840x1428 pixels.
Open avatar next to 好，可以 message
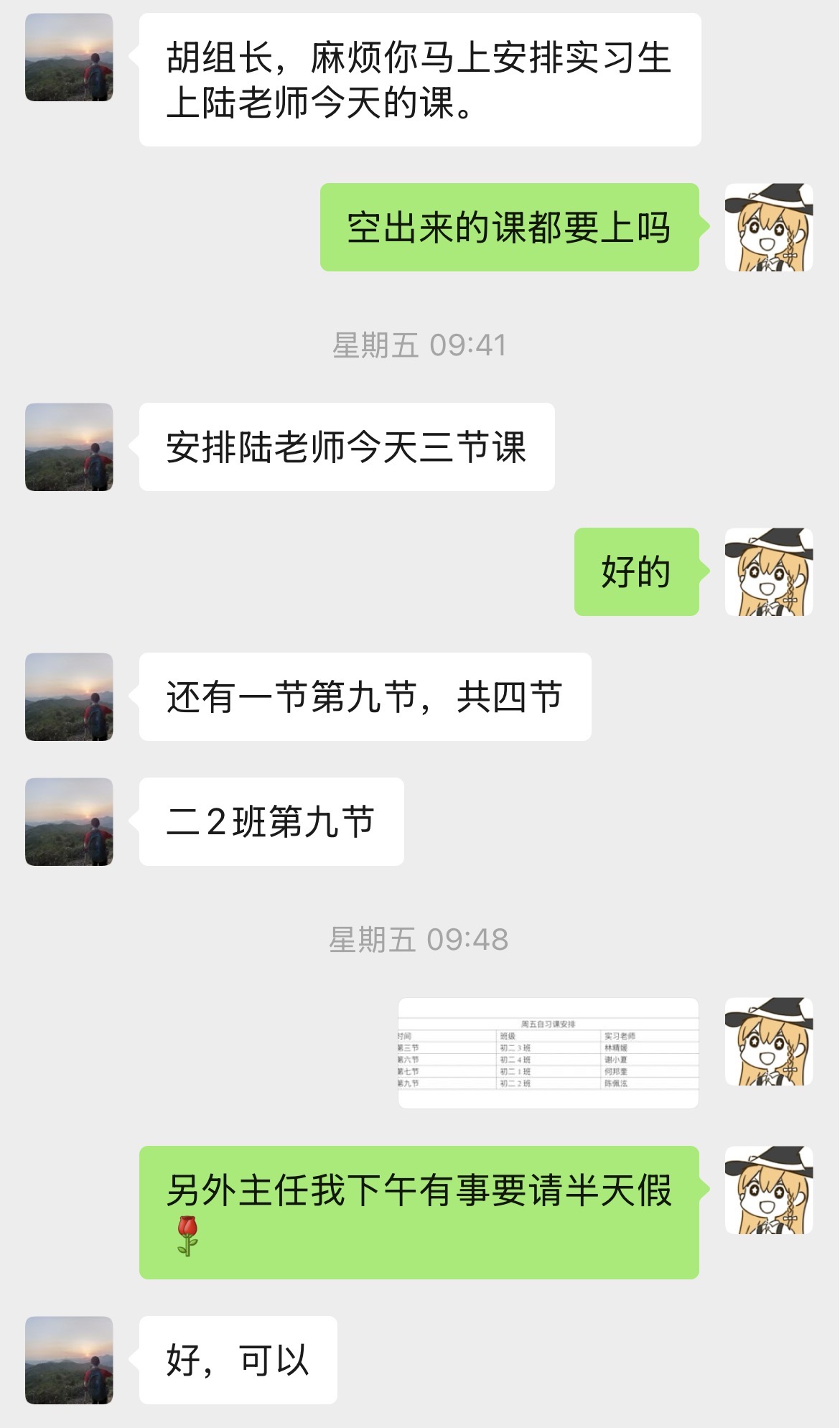tap(69, 1360)
